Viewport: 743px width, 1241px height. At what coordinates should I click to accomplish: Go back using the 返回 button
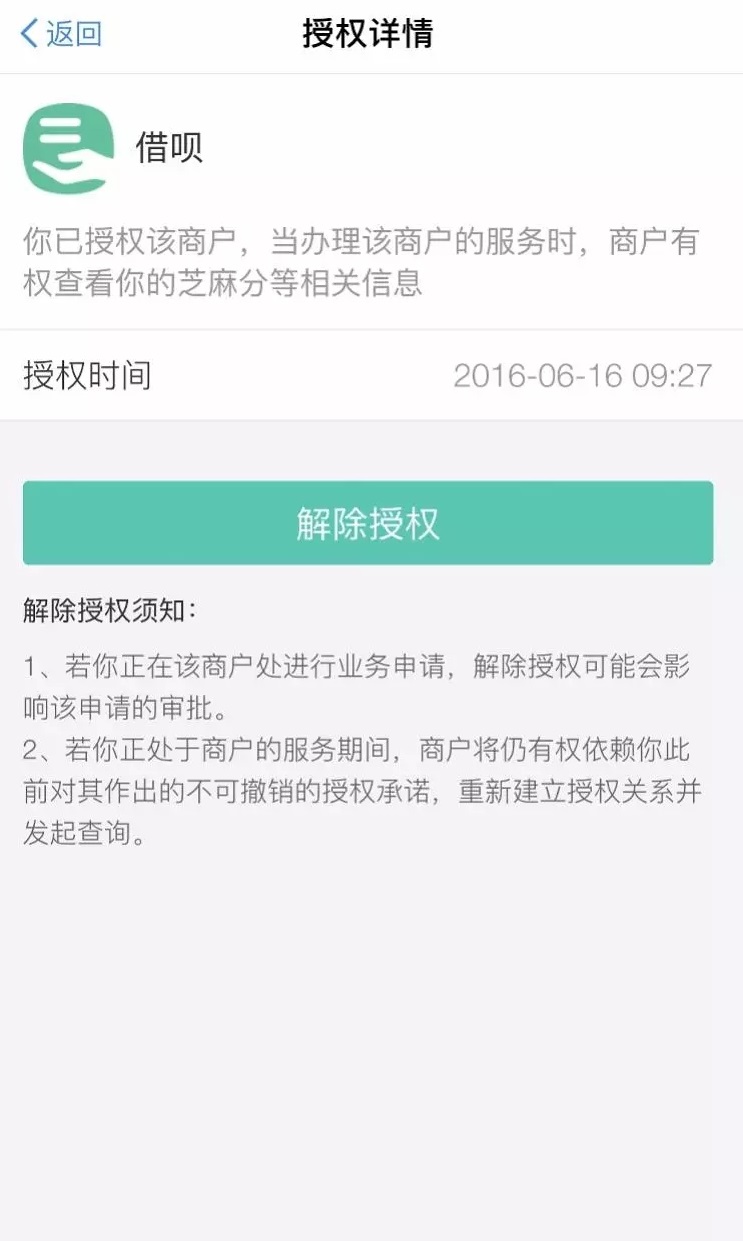tap(61, 34)
